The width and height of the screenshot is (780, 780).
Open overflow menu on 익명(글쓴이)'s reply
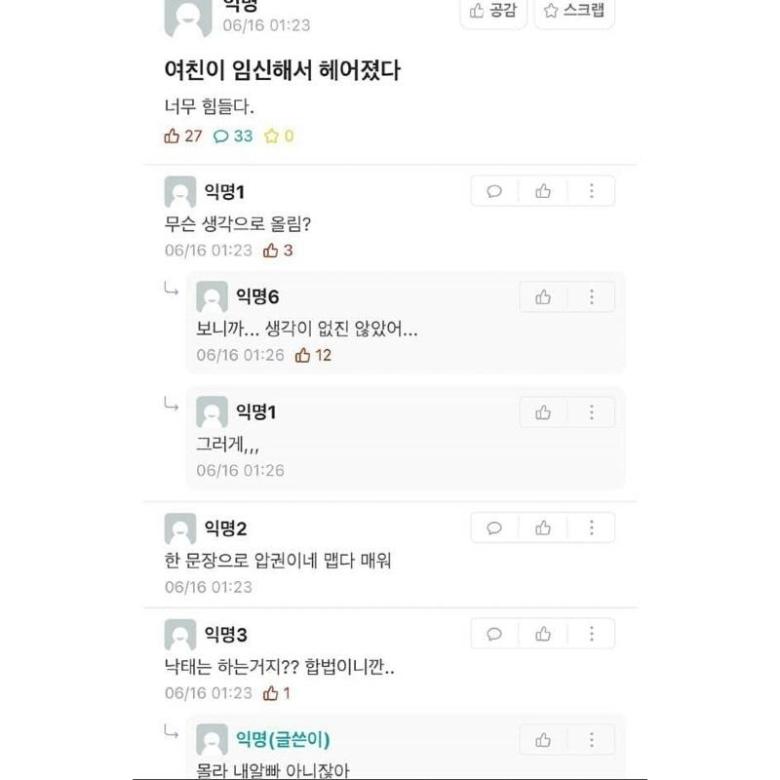pyautogui.click(x=591, y=740)
